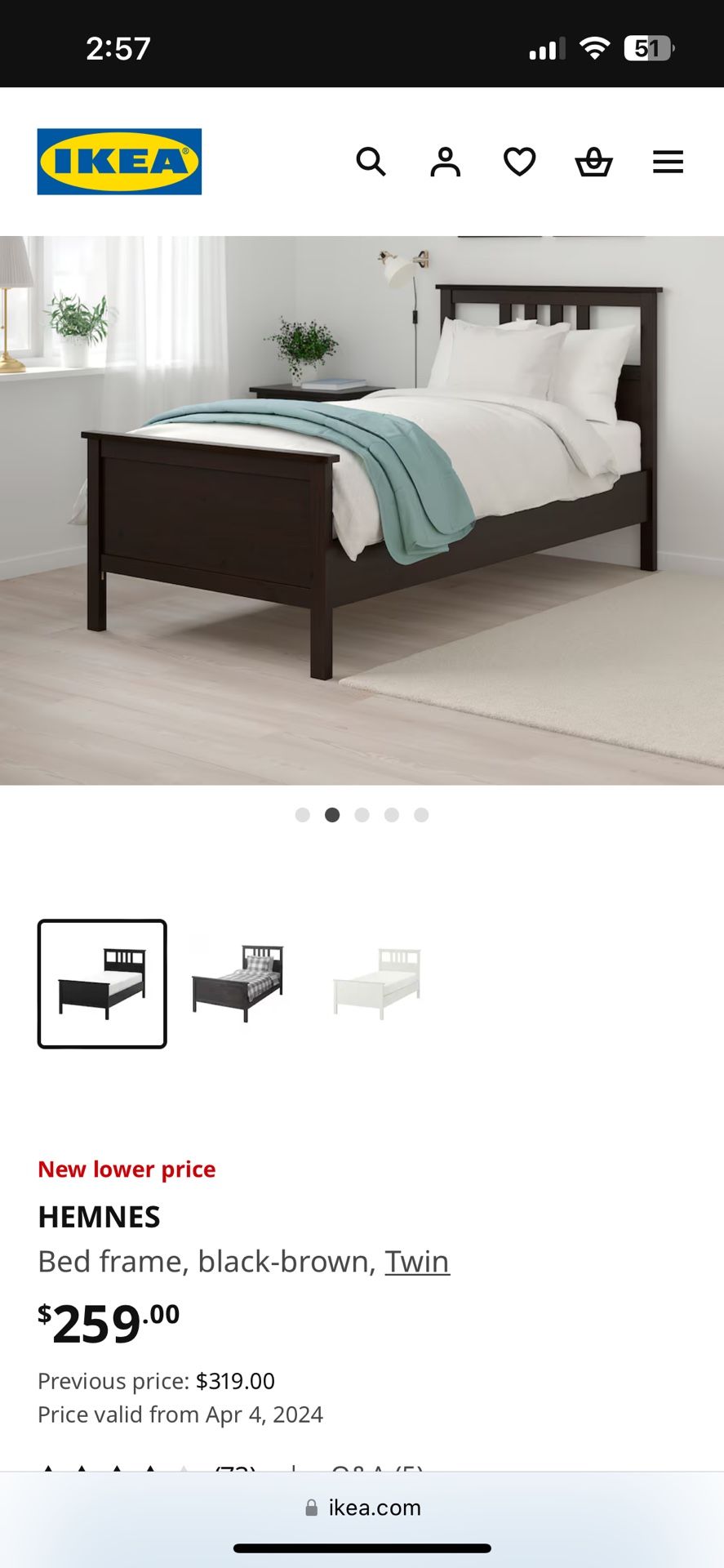Open the main bed product image
724x1568 pixels.
[x=362, y=510]
